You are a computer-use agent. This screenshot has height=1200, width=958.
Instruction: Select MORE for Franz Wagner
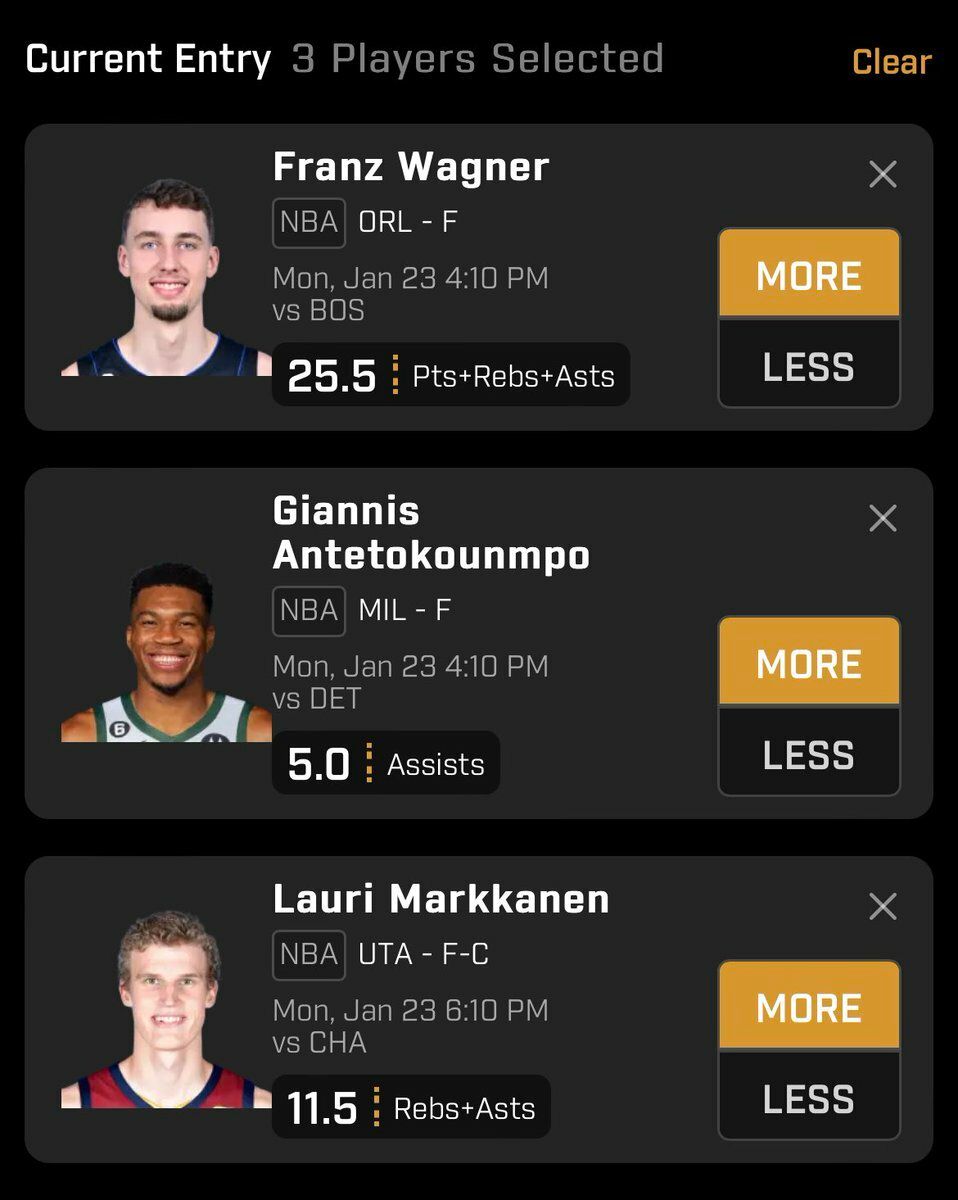(809, 275)
